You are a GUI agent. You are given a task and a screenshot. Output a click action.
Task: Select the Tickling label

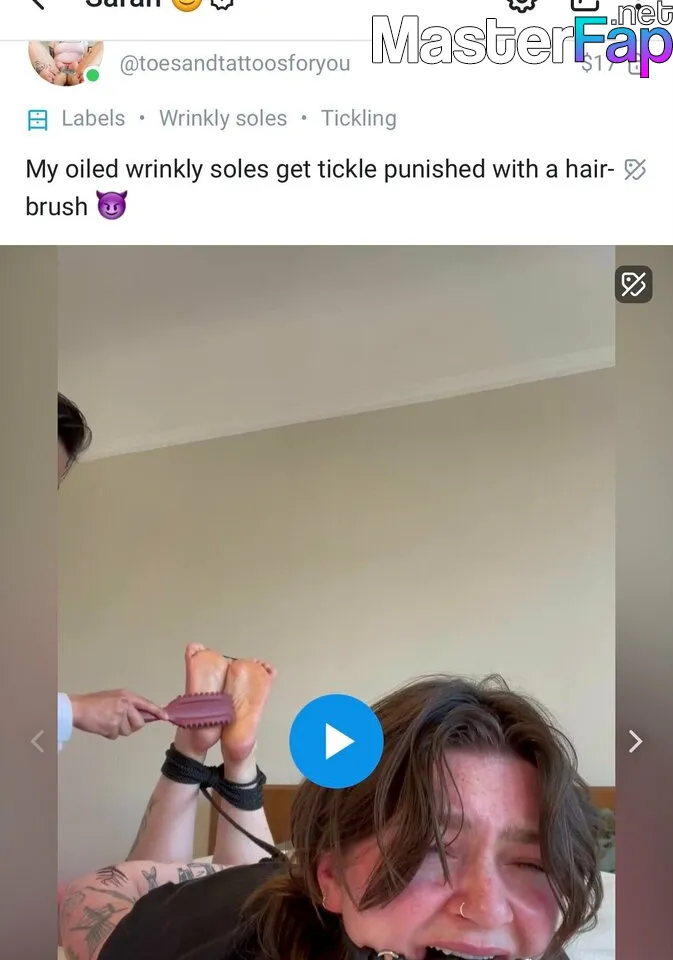pos(358,118)
